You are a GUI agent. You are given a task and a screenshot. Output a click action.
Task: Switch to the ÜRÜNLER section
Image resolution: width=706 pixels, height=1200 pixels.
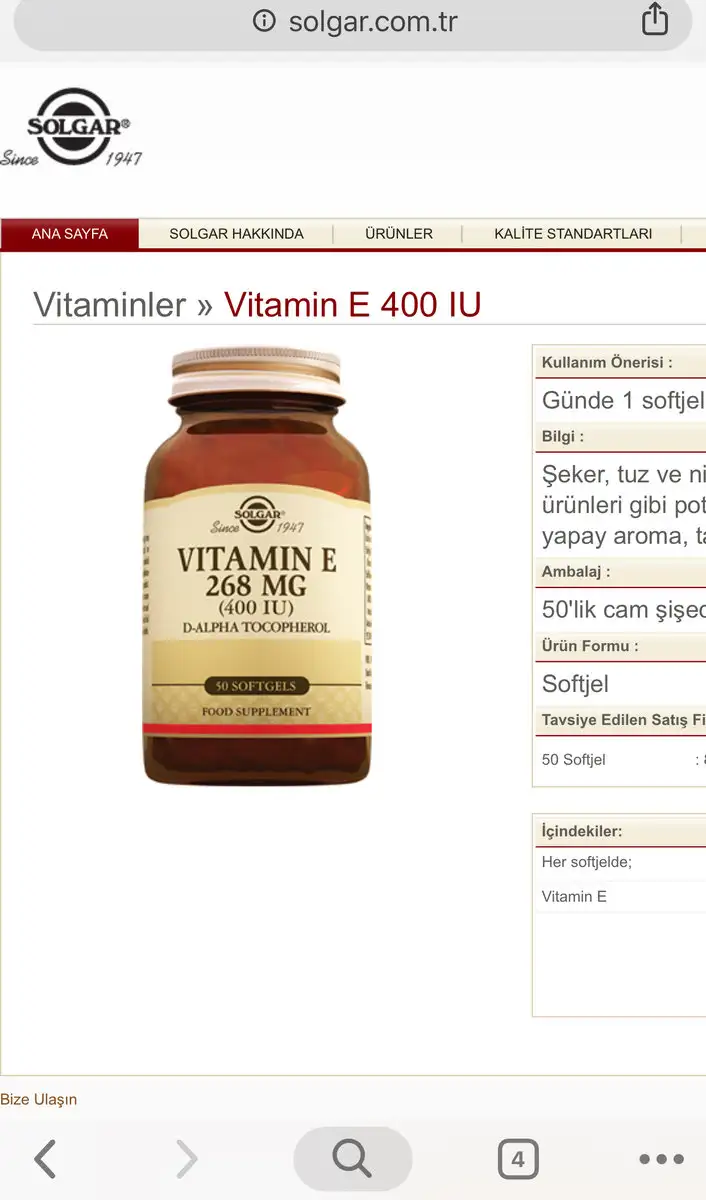pyautogui.click(x=399, y=234)
